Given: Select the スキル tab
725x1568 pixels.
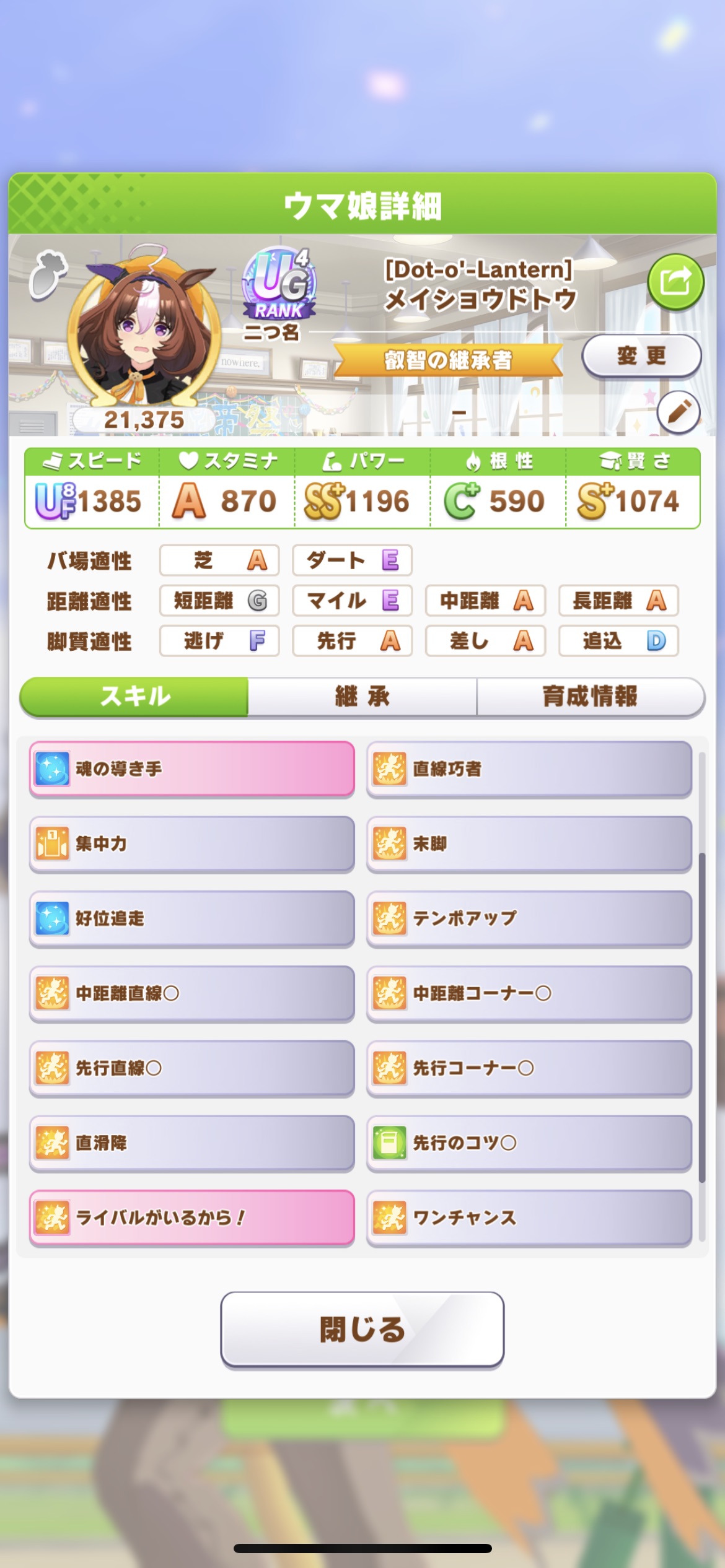Looking at the screenshot, I should pos(134,696).
